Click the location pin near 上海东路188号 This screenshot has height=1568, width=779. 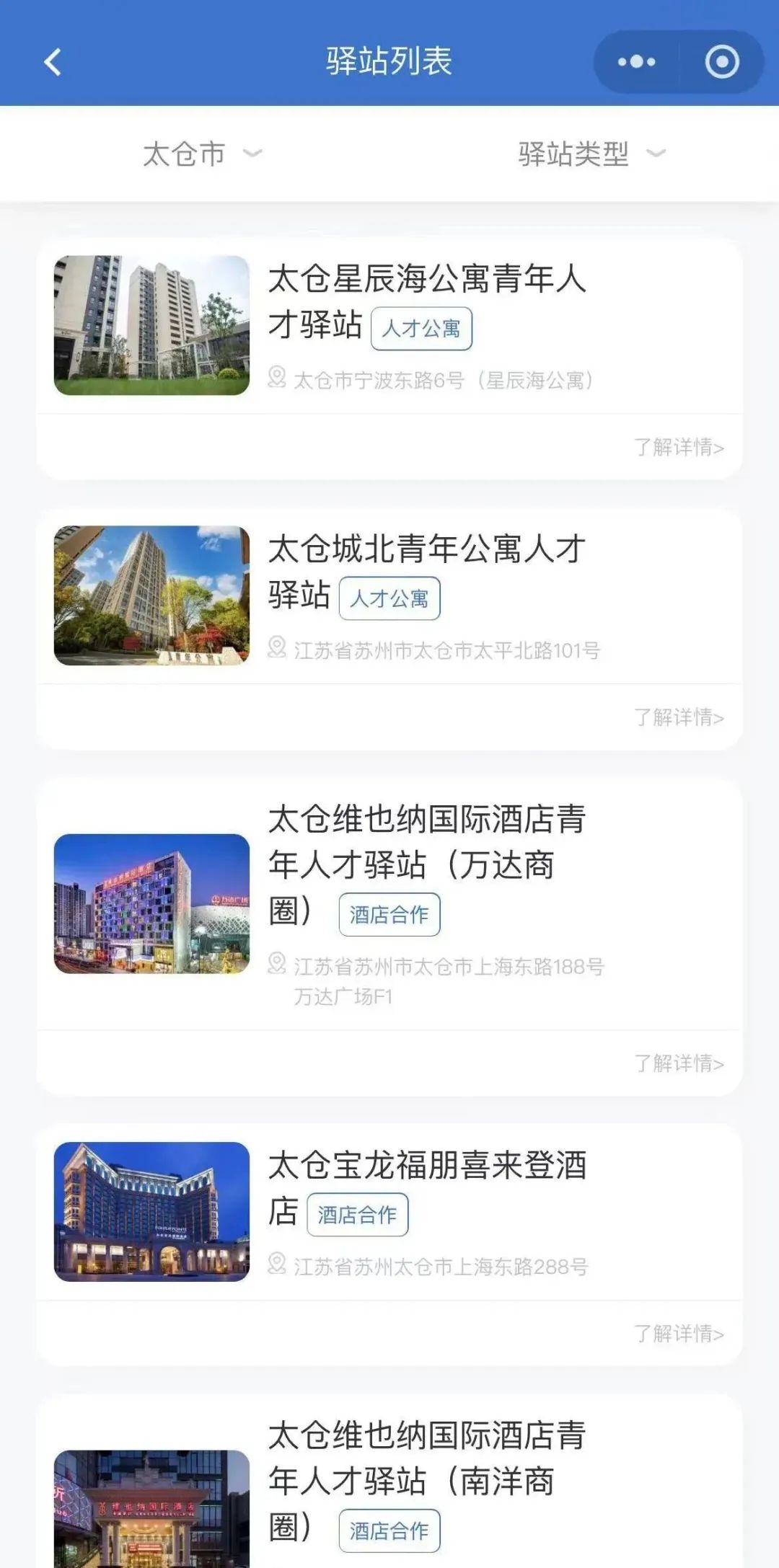277,962
